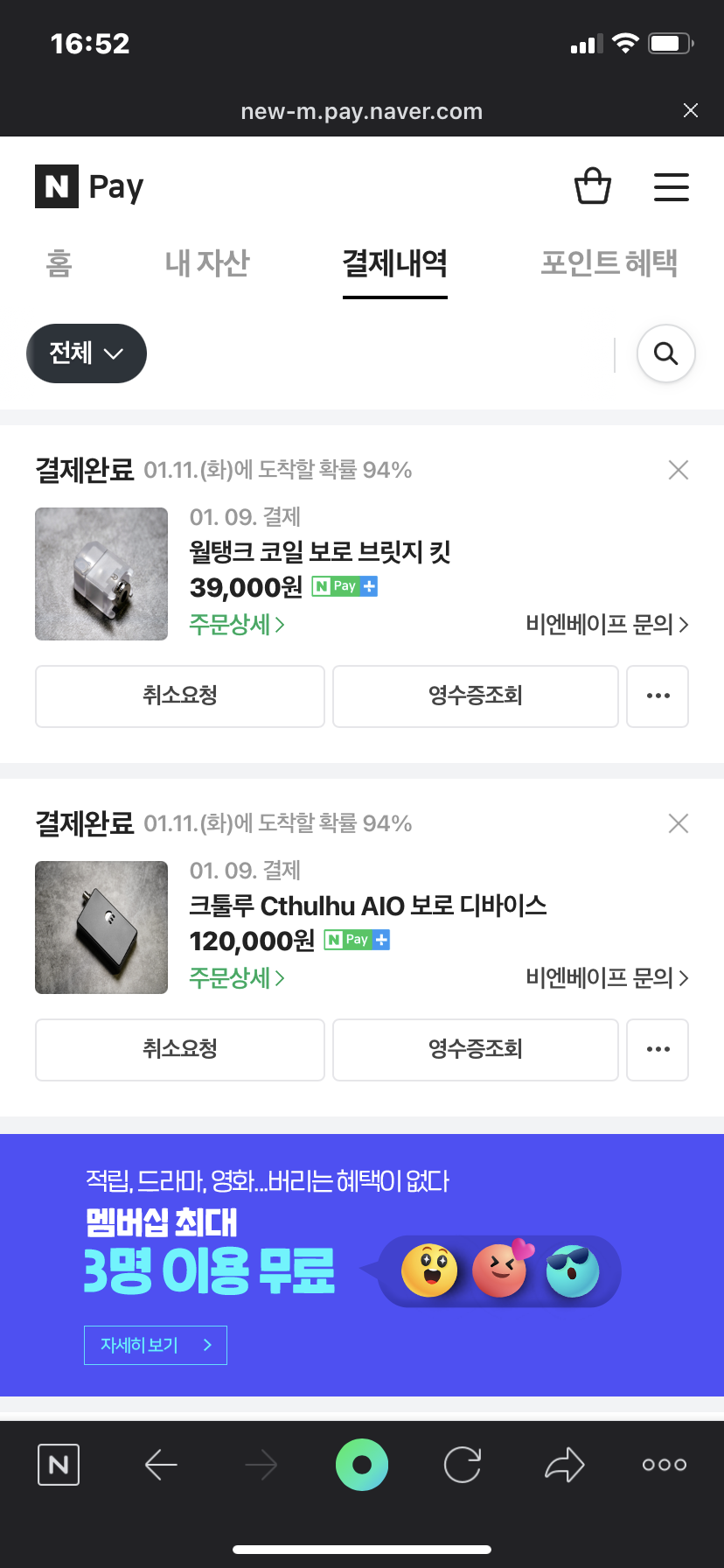Open the Cthulhu AIO product thumbnail
724x1568 pixels.
point(101,927)
